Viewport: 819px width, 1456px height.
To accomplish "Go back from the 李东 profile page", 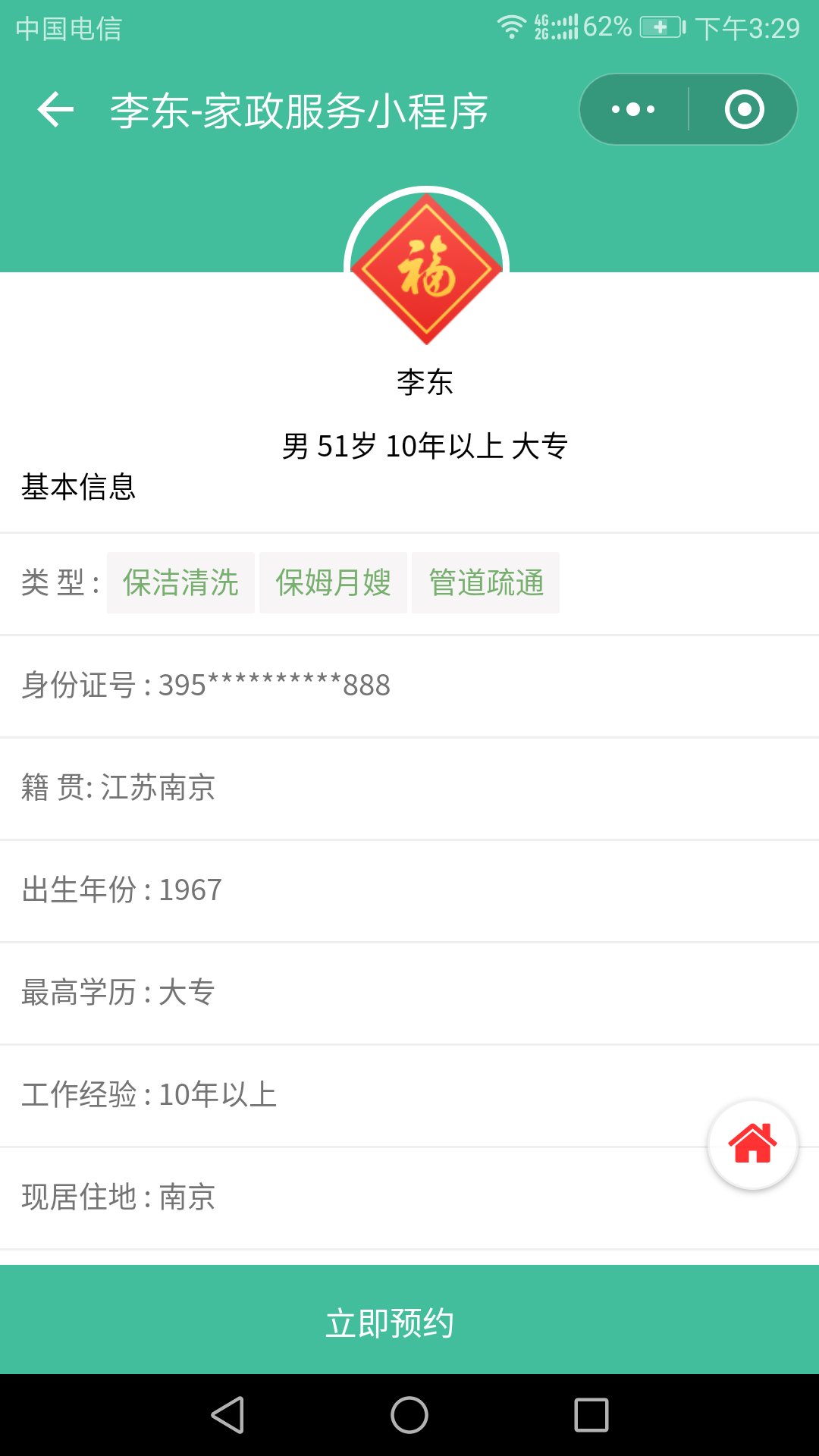I will (x=55, y=110).
